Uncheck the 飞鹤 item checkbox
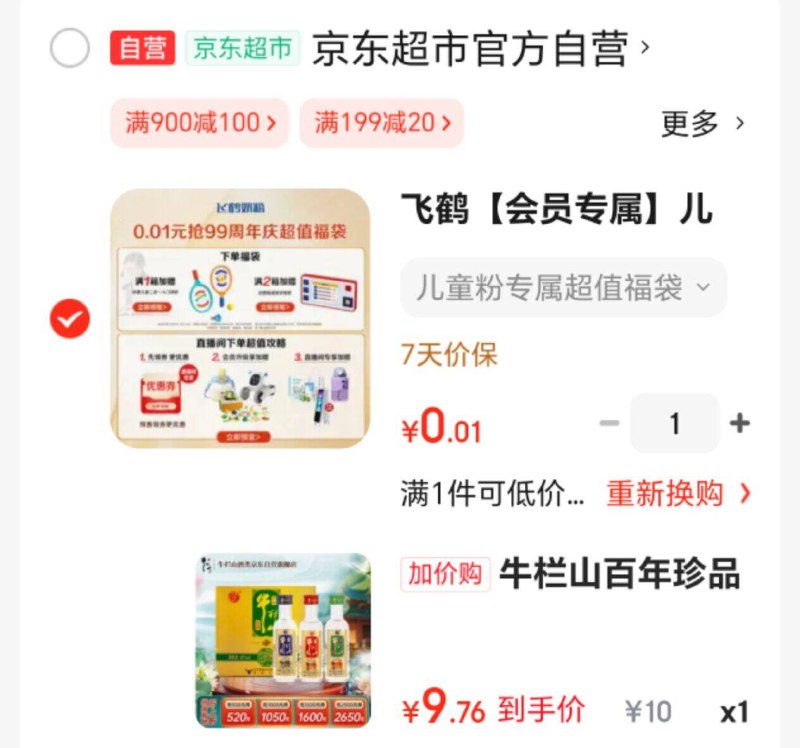The width and height of the screenshot is (800, 748). [70, 319]
